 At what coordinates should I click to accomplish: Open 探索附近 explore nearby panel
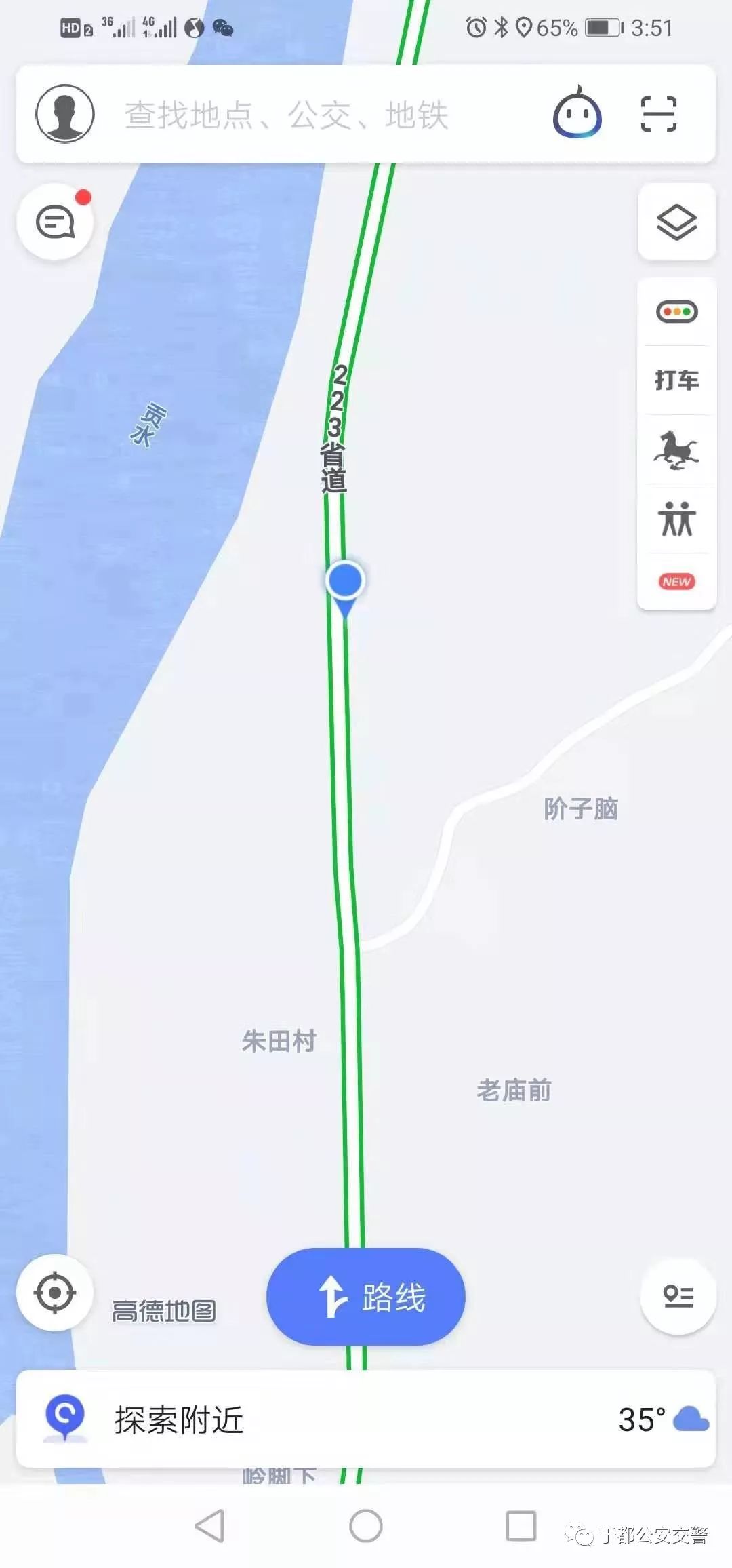179,1419
